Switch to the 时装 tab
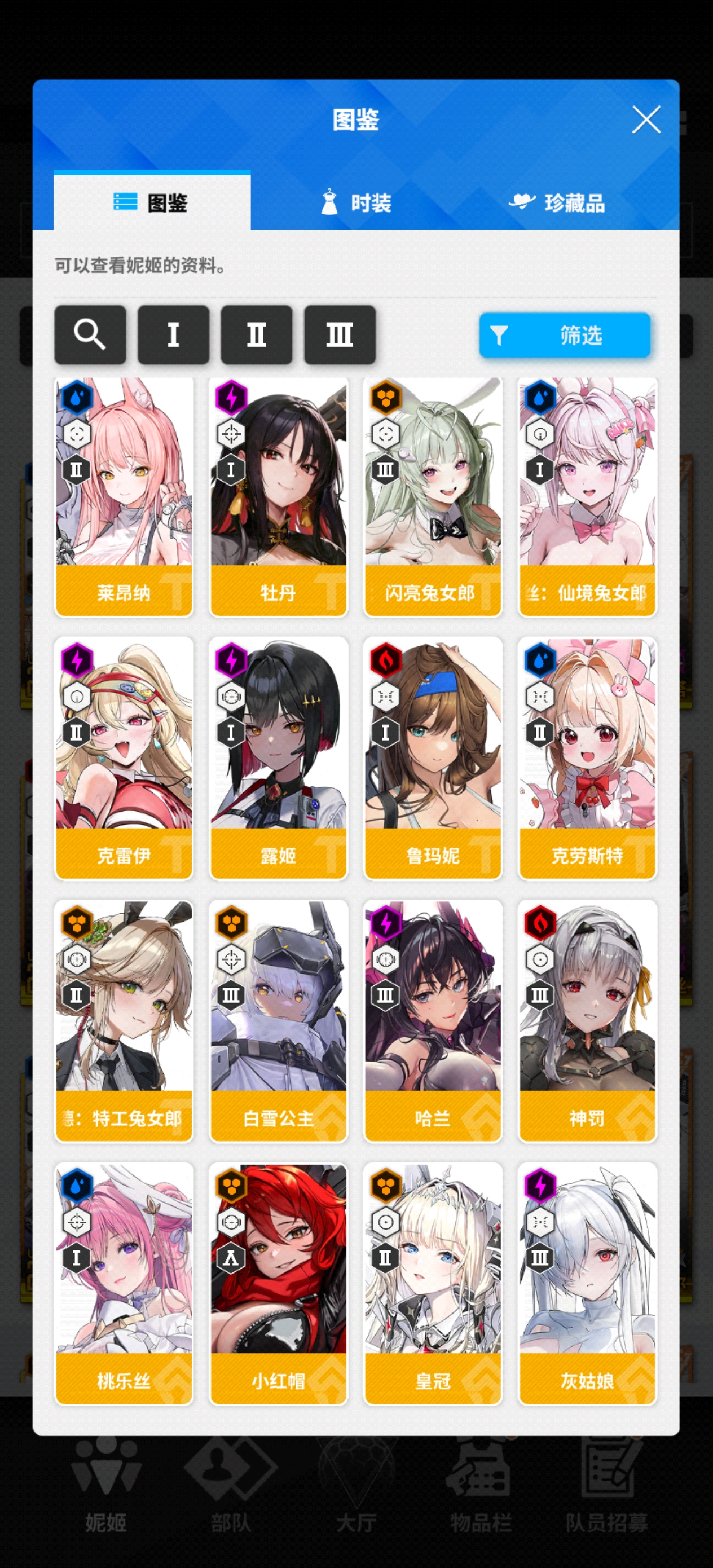This screenshot has width=713, height=1568. click(x=356, y=202)
